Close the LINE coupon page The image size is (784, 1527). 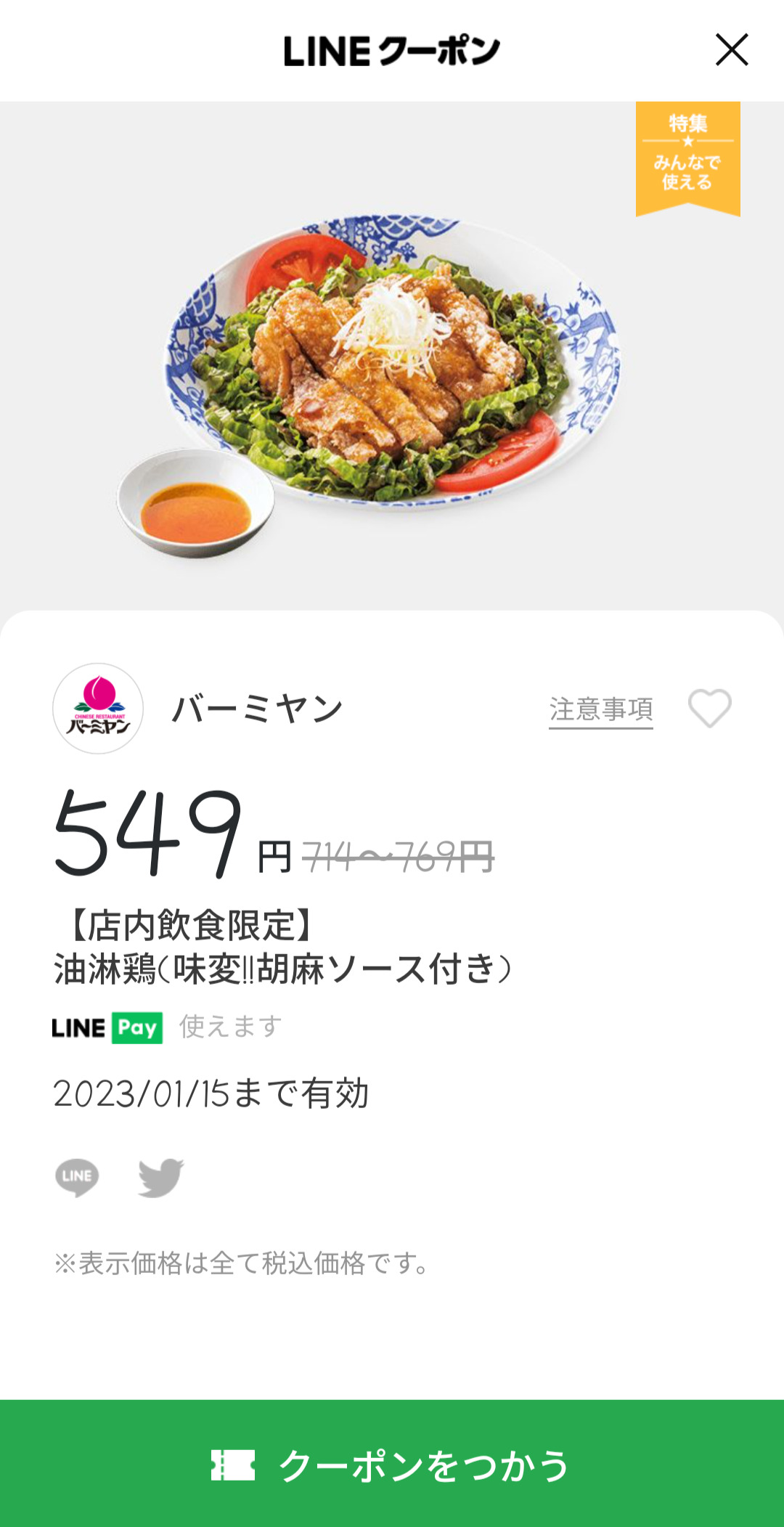(731, 50)
